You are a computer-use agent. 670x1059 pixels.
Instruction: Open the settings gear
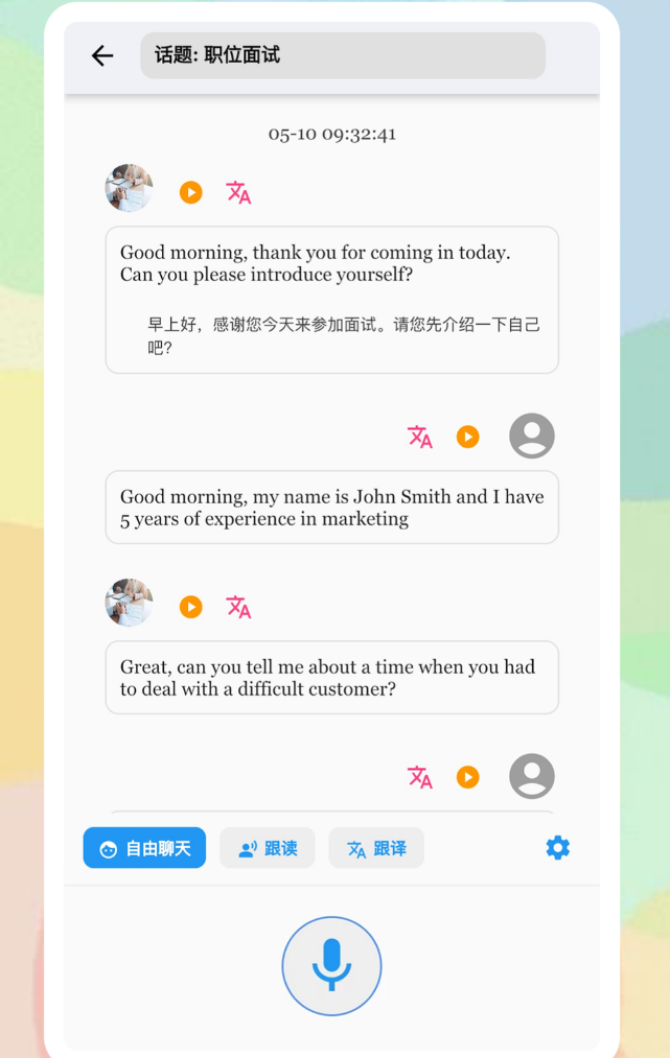(557, 848)
